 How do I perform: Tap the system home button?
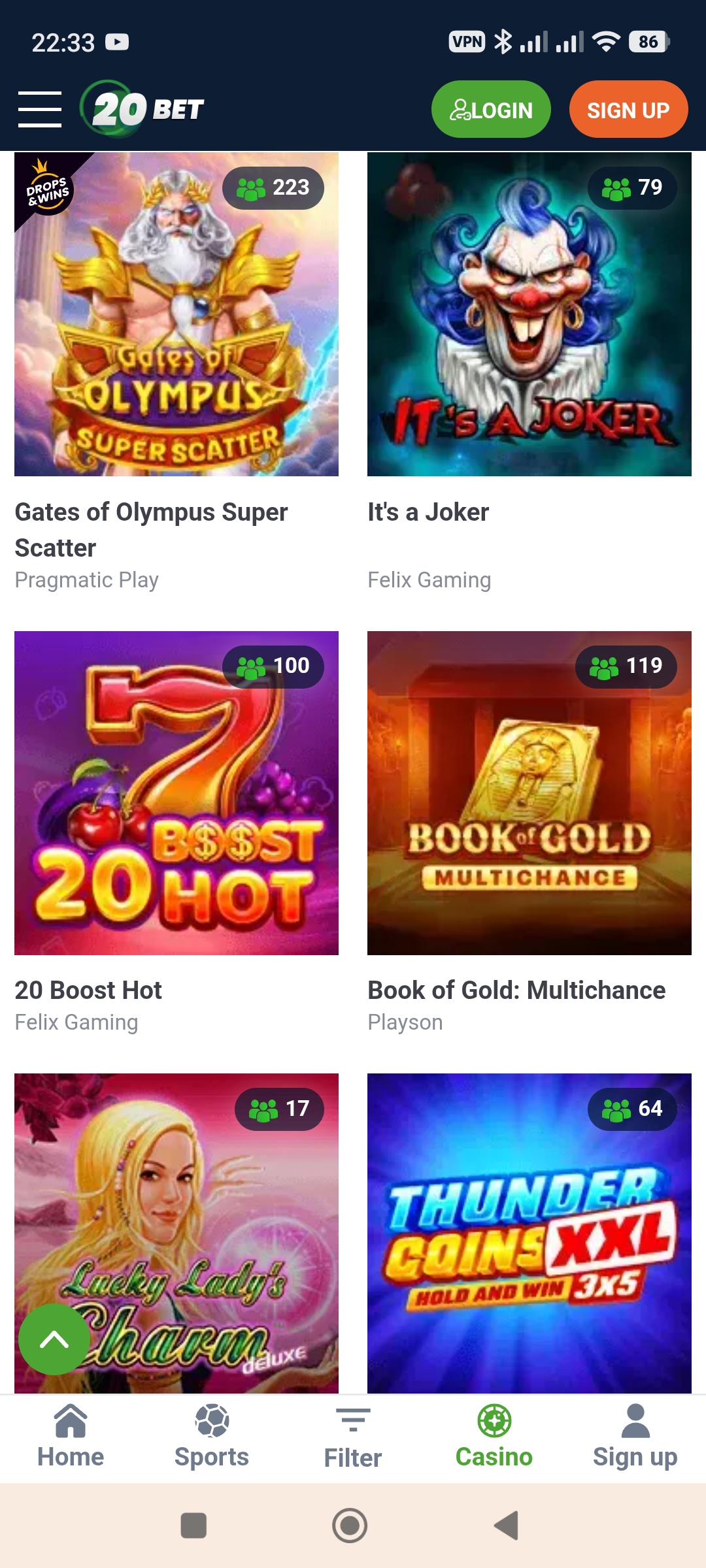point(350,1526)
